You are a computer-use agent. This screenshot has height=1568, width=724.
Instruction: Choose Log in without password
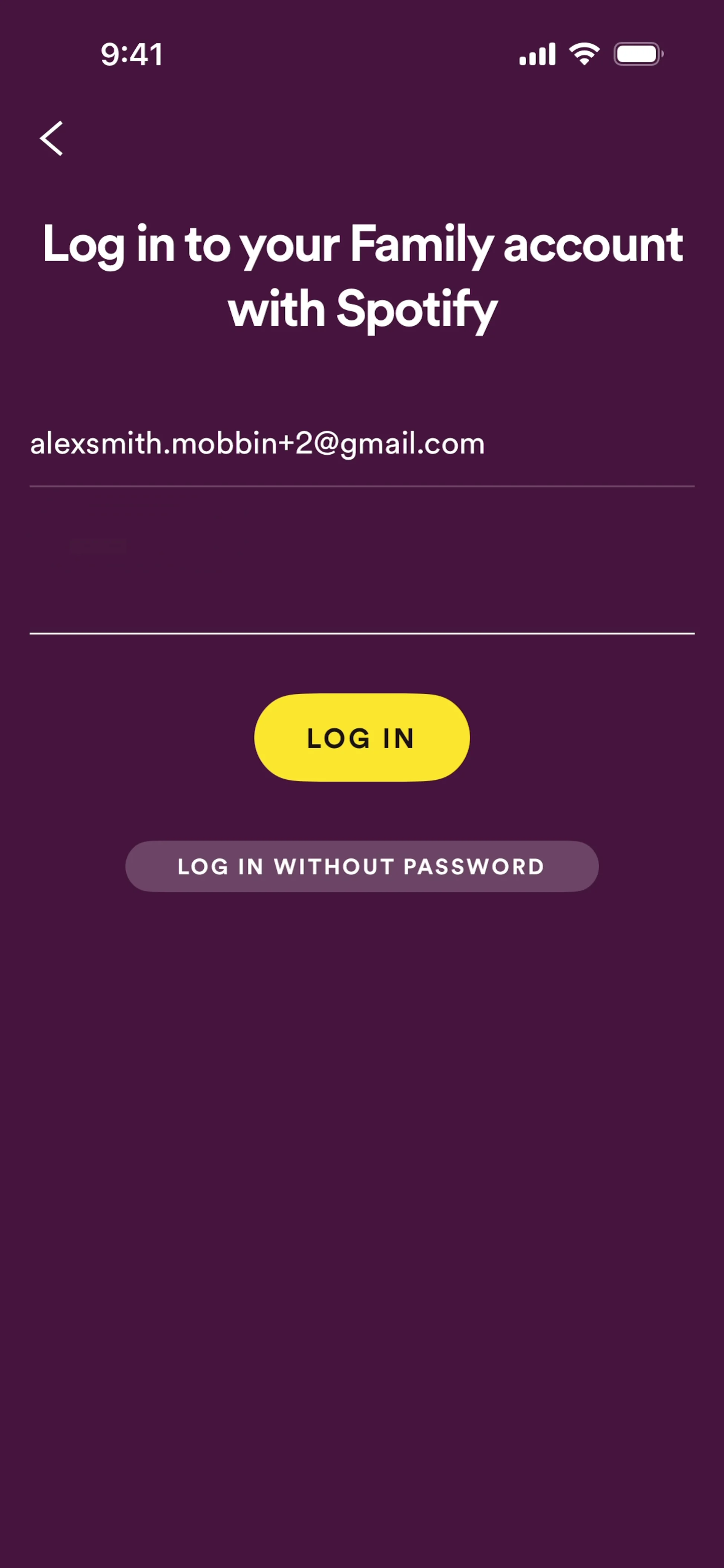pos(362,866)
